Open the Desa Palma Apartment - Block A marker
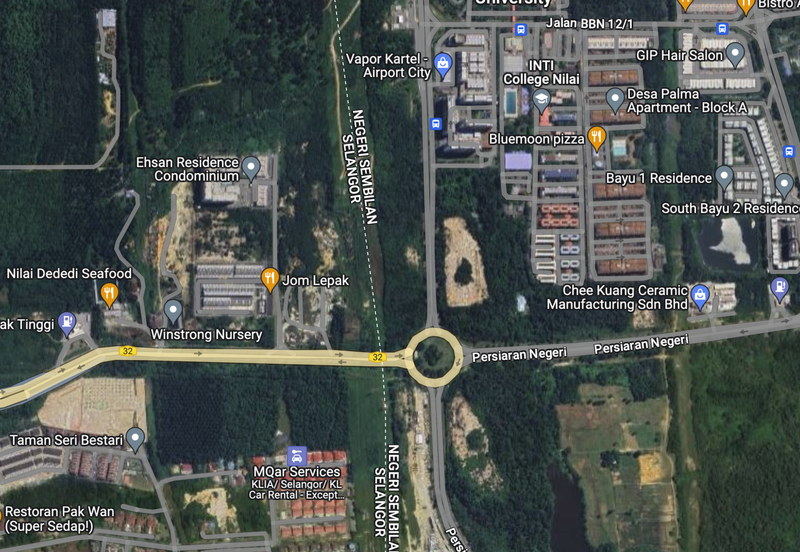Viewport: 800px width, 552px height. [x=616, y=98]
